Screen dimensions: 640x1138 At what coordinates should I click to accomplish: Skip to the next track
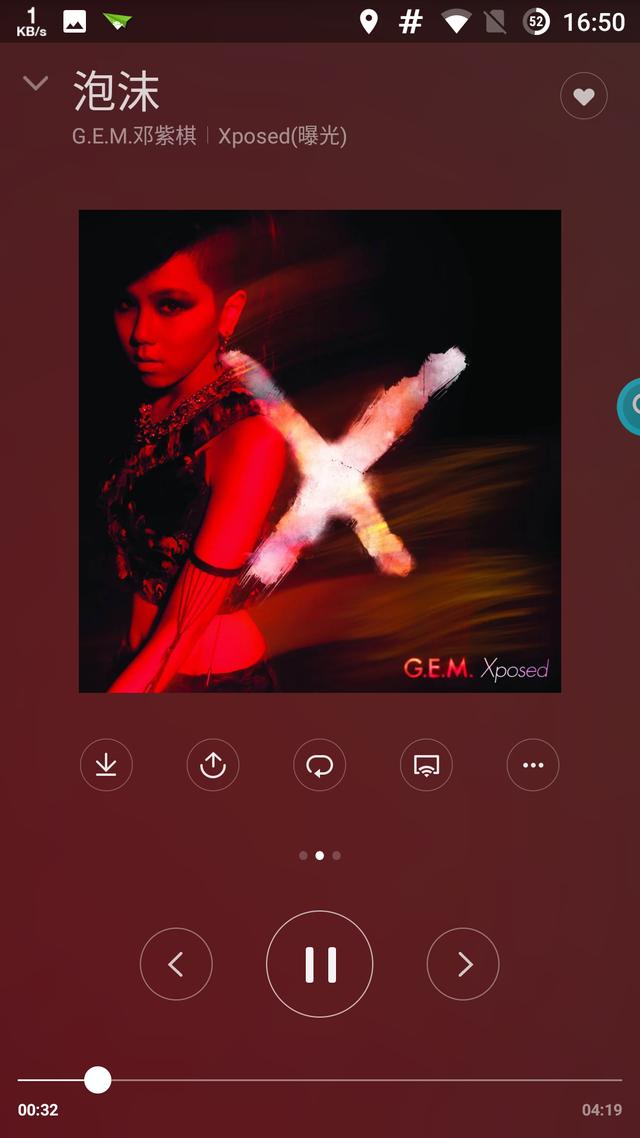coord(463,964)
